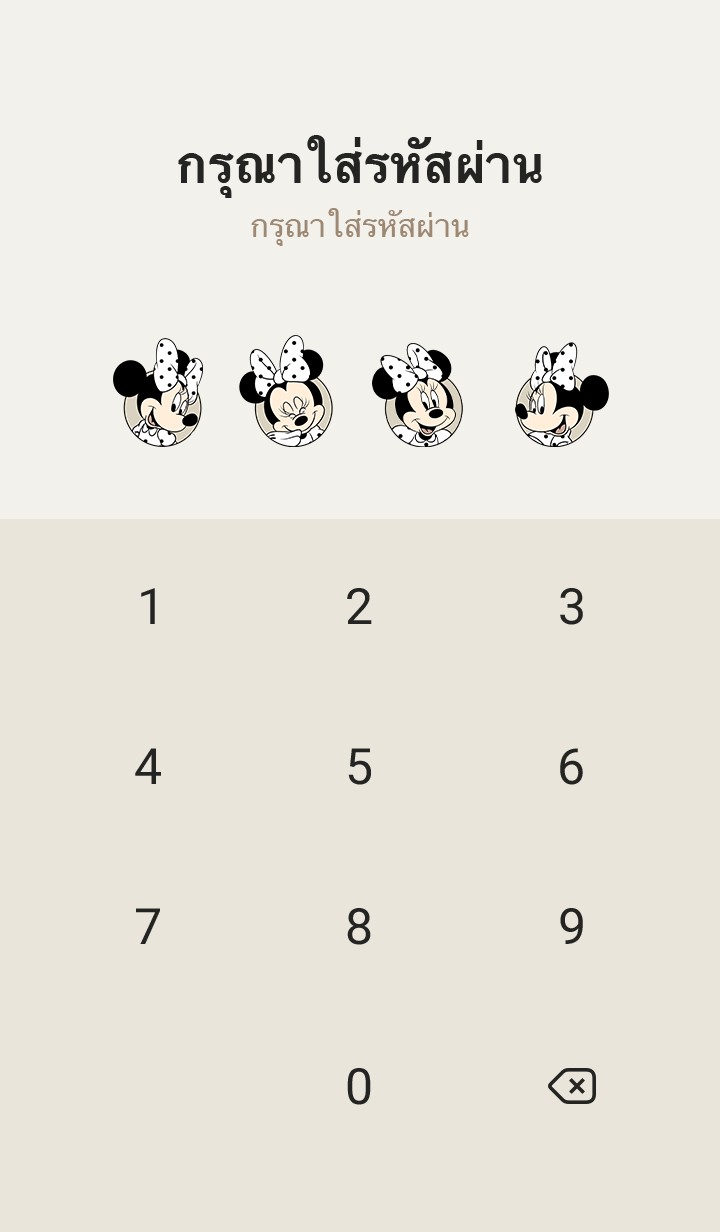
Task: Select number 9 on the keypad
Action: (x=571, y=927)
